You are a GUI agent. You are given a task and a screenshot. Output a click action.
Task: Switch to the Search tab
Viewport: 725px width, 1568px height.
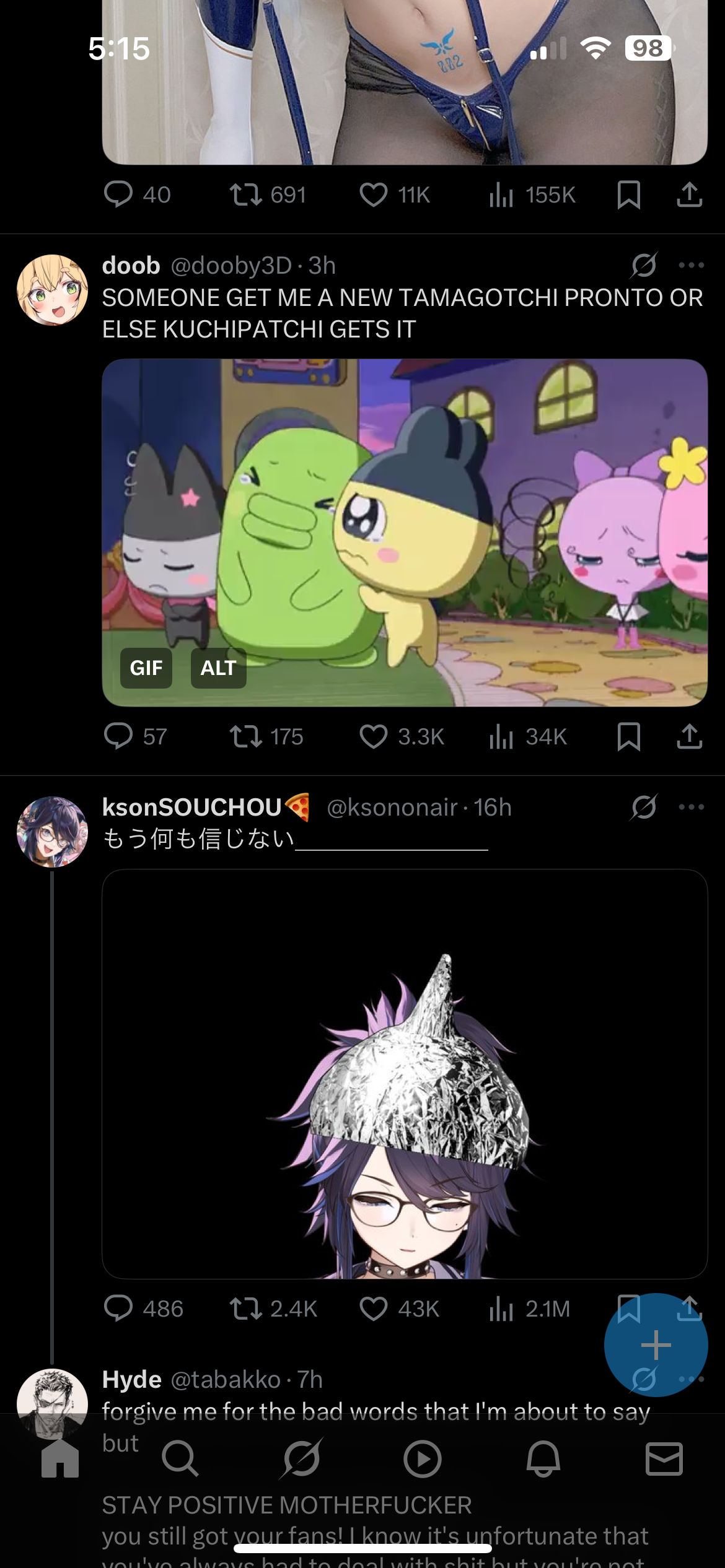point(180,1459)
